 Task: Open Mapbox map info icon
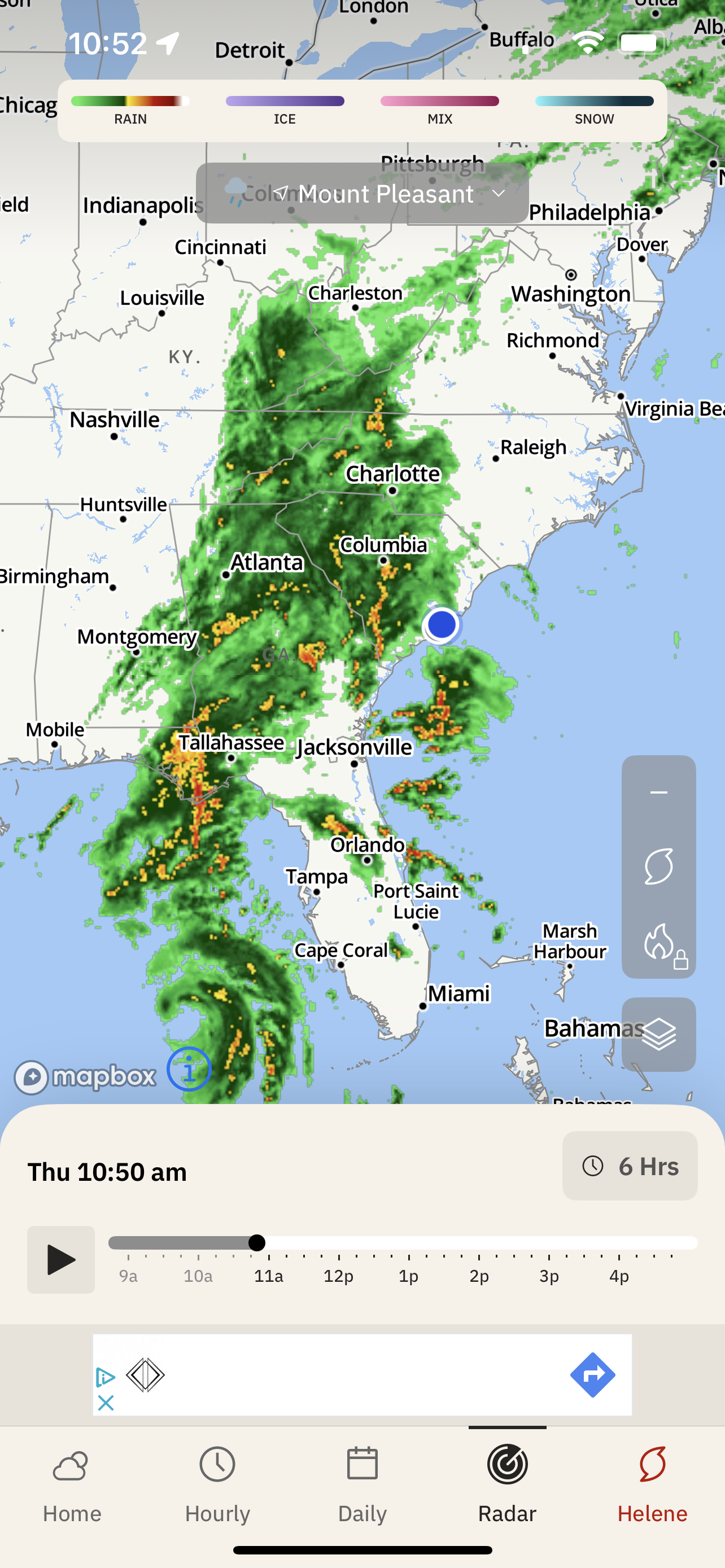point(189,1070)
